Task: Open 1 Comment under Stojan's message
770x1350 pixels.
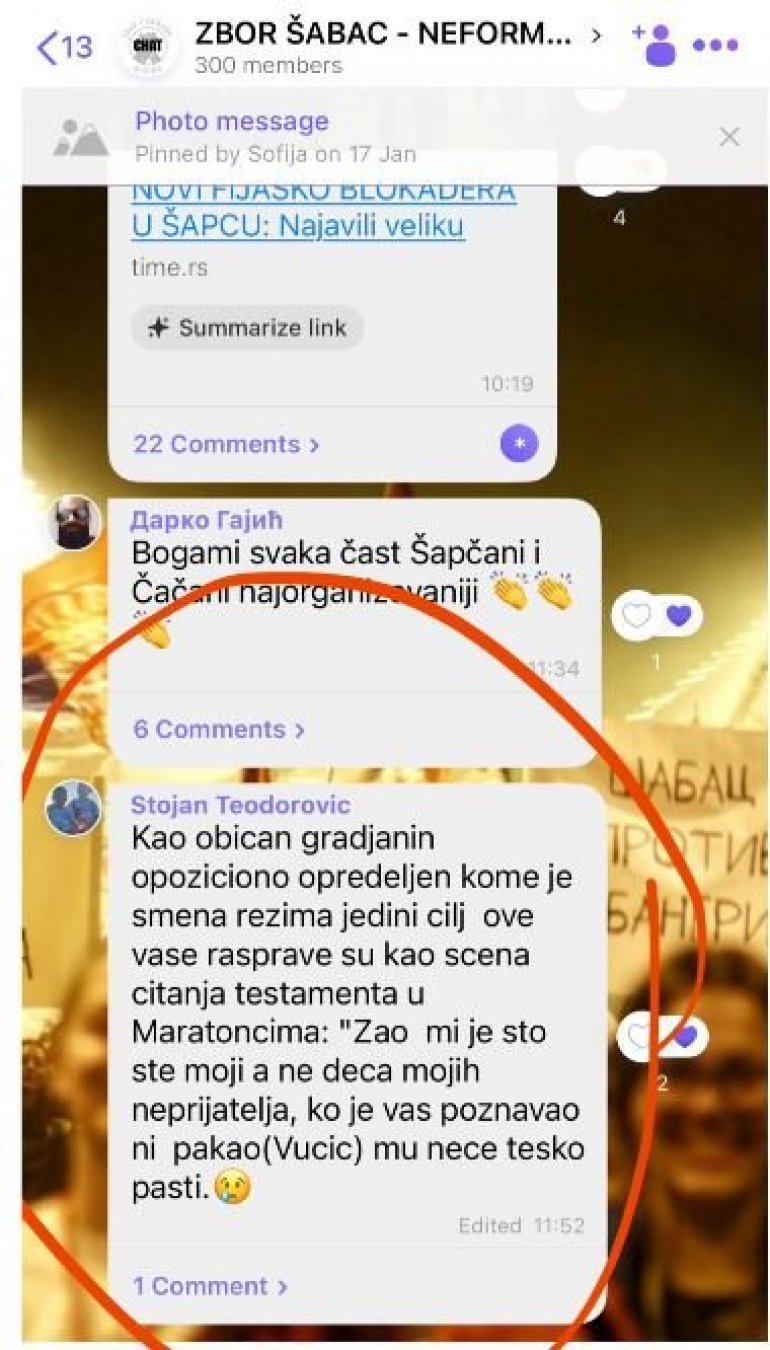Action: point(210,1286)
